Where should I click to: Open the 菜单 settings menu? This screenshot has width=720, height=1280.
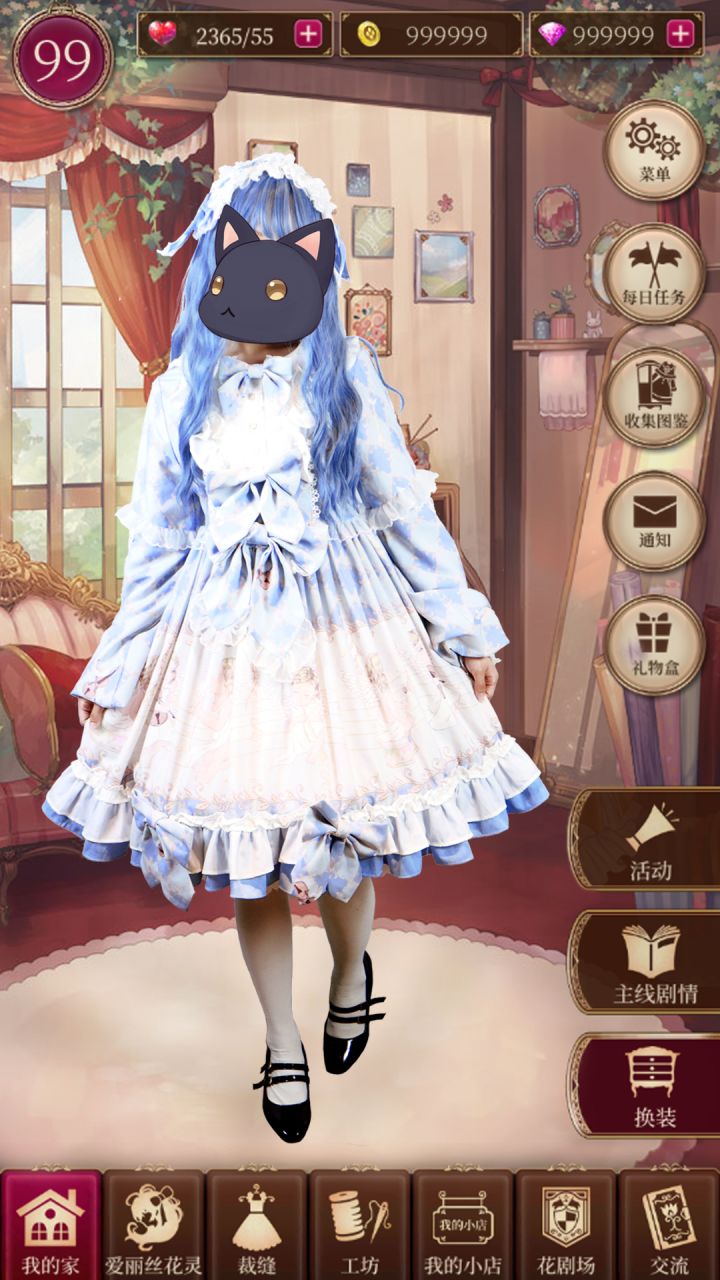(x=654, y=150)
